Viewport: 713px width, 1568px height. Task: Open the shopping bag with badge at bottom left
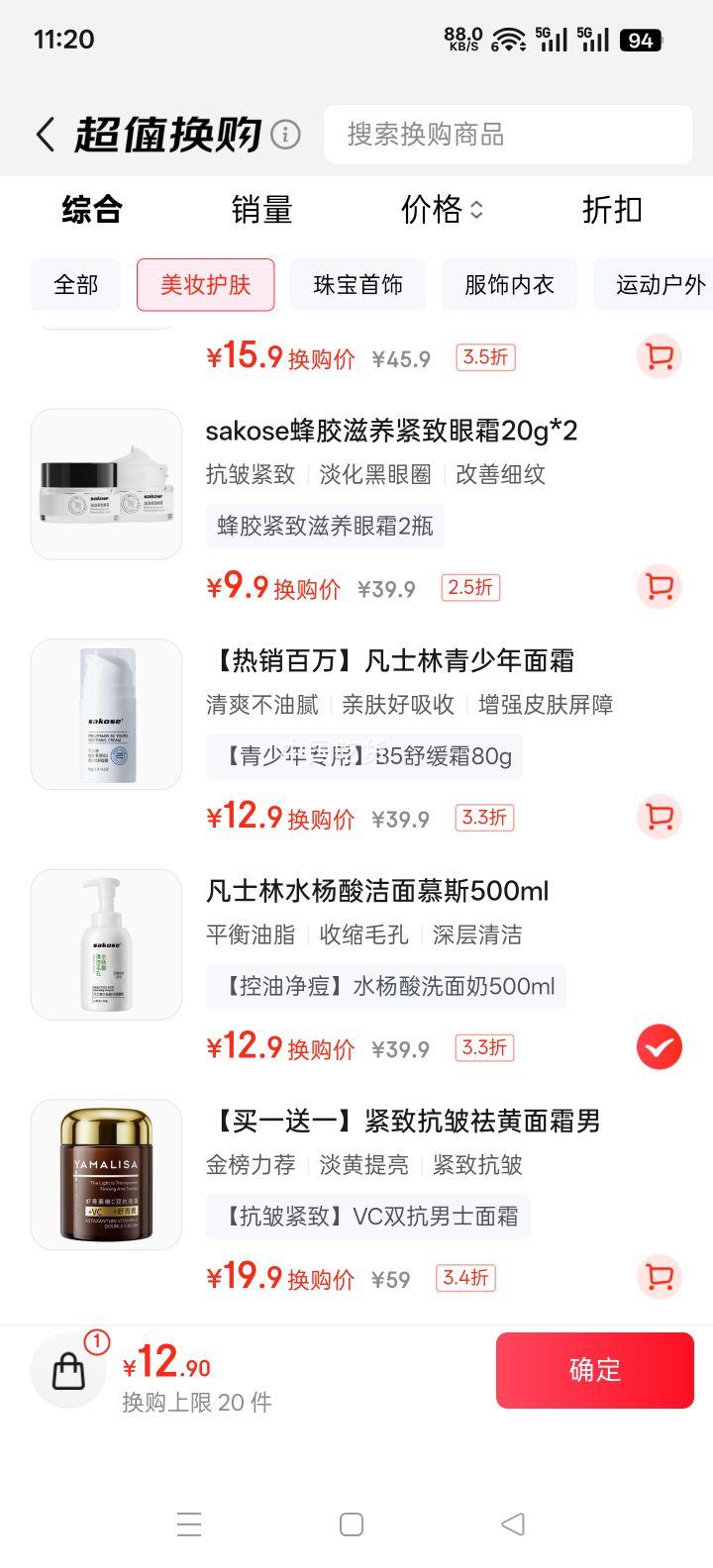(67, 1370)
